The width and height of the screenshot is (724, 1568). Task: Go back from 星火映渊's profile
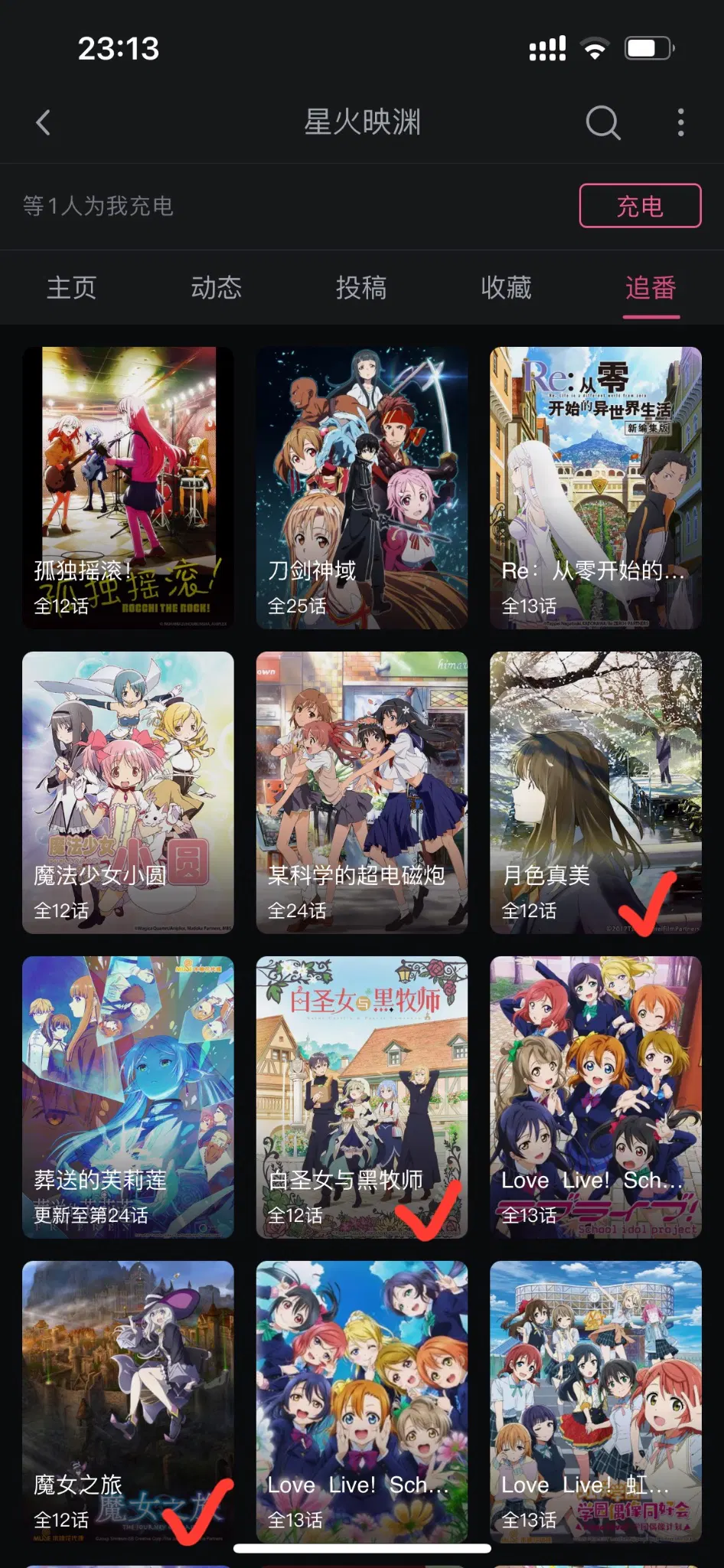click(x=44, y=122)
